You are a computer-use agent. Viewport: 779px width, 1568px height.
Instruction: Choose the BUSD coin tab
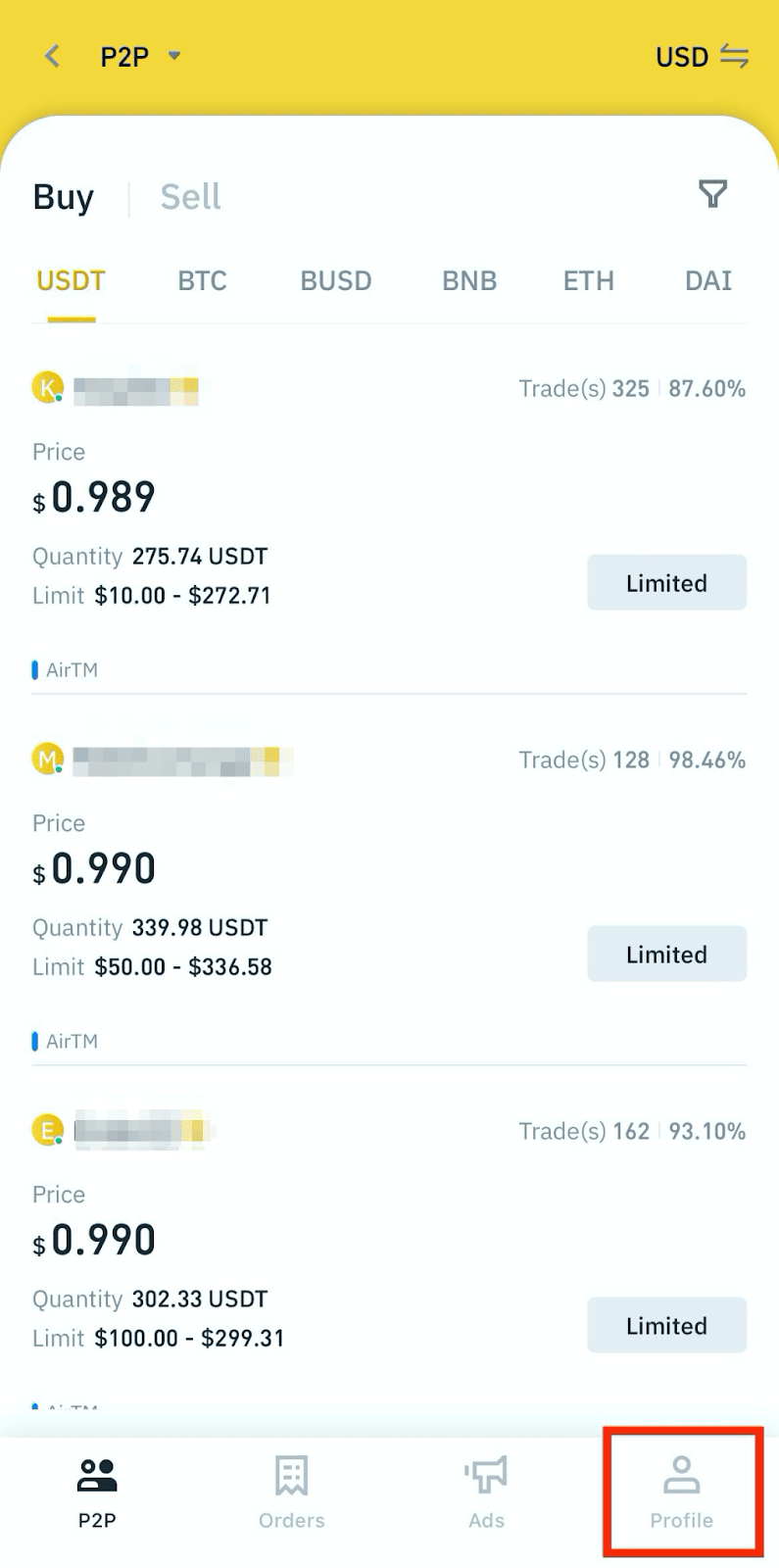tap(336, 281)
